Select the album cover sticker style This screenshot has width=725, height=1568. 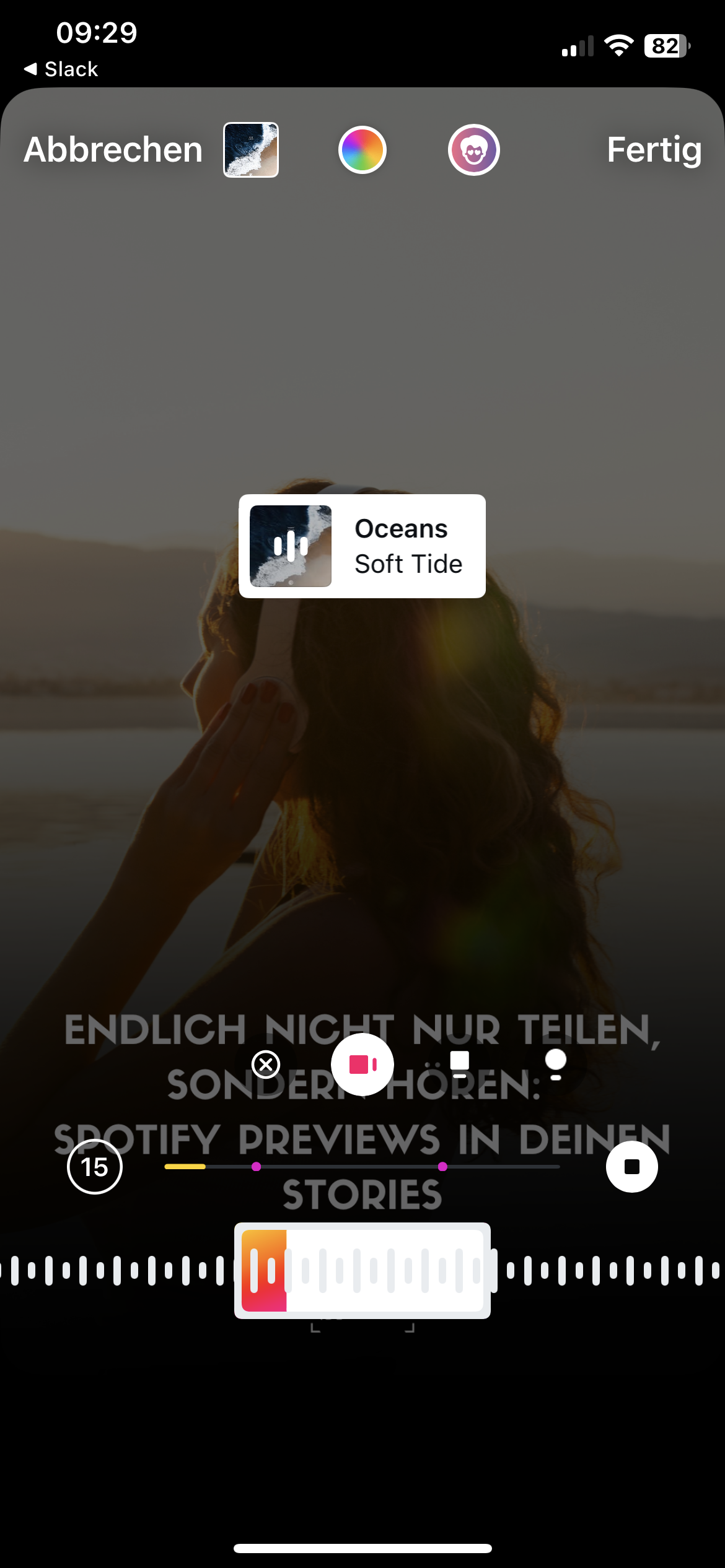pos(251,150)
